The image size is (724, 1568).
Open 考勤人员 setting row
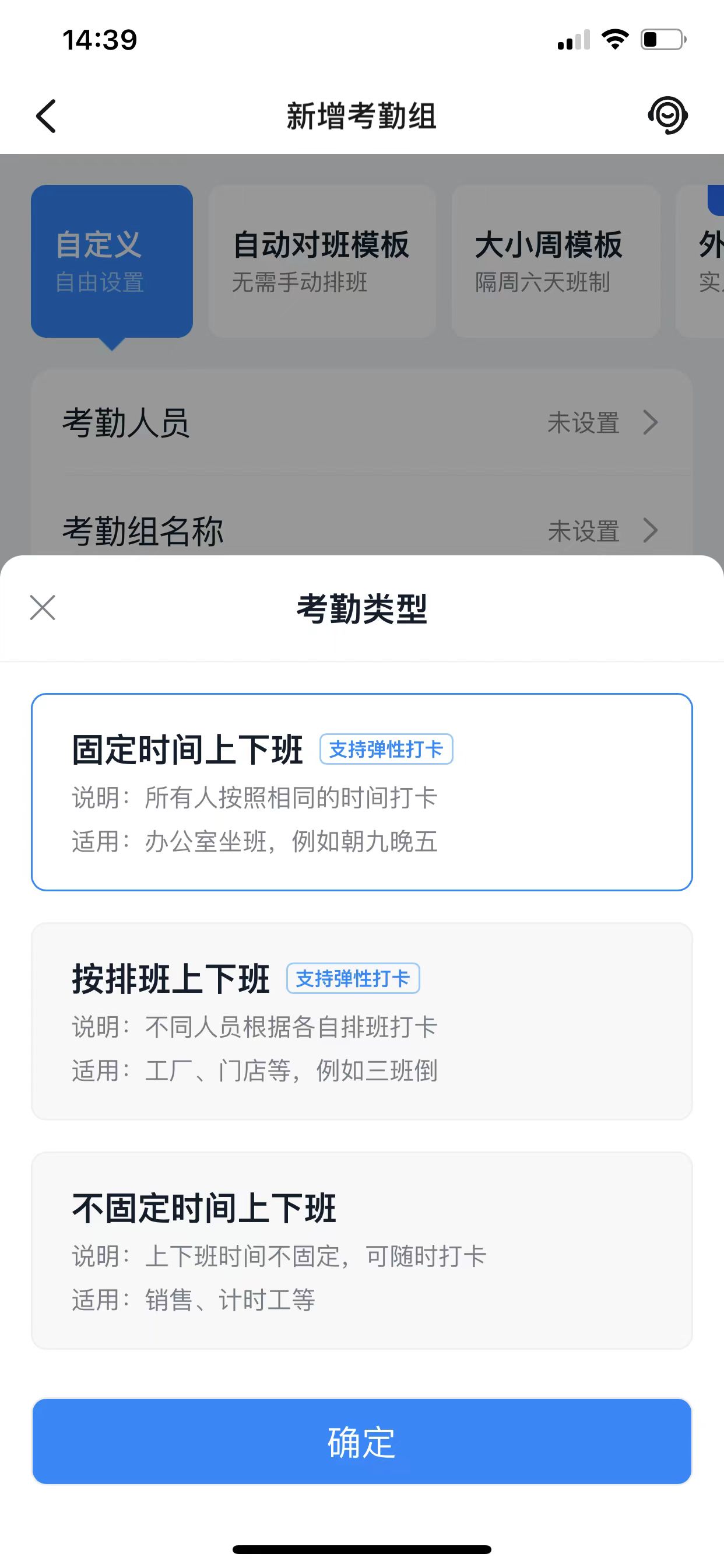pyautogui.click(x=361, y=422)
